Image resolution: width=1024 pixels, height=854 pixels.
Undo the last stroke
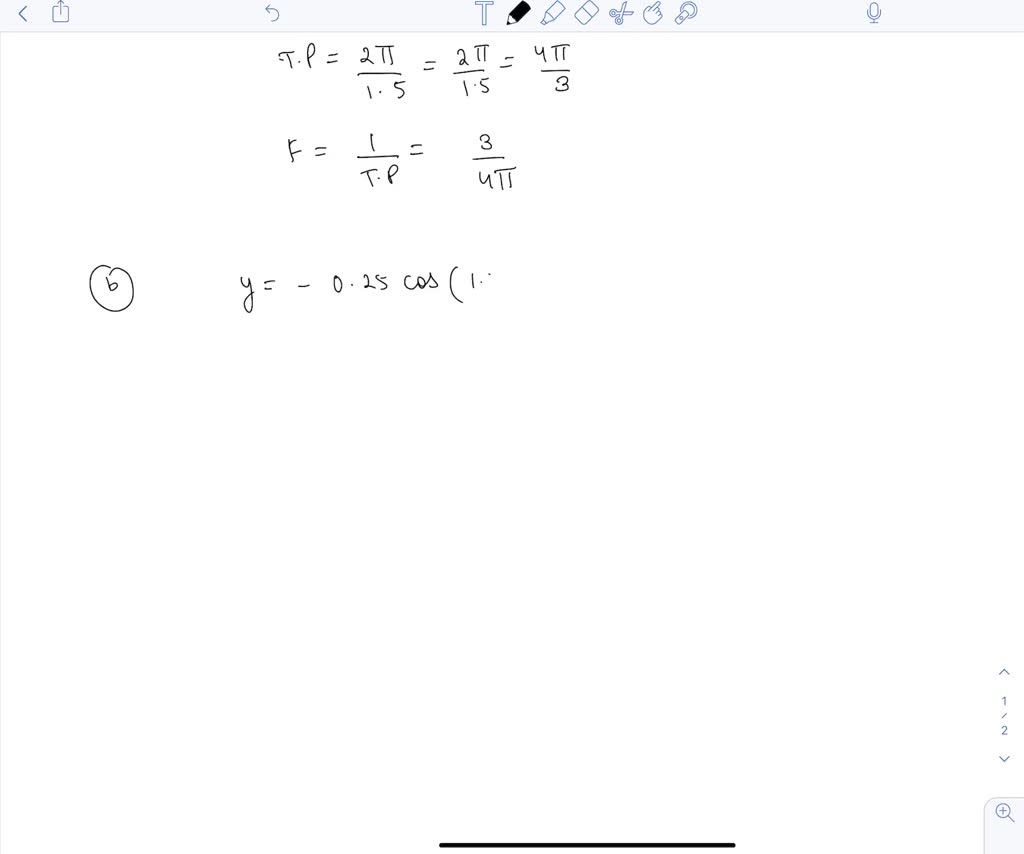(272, 13)
